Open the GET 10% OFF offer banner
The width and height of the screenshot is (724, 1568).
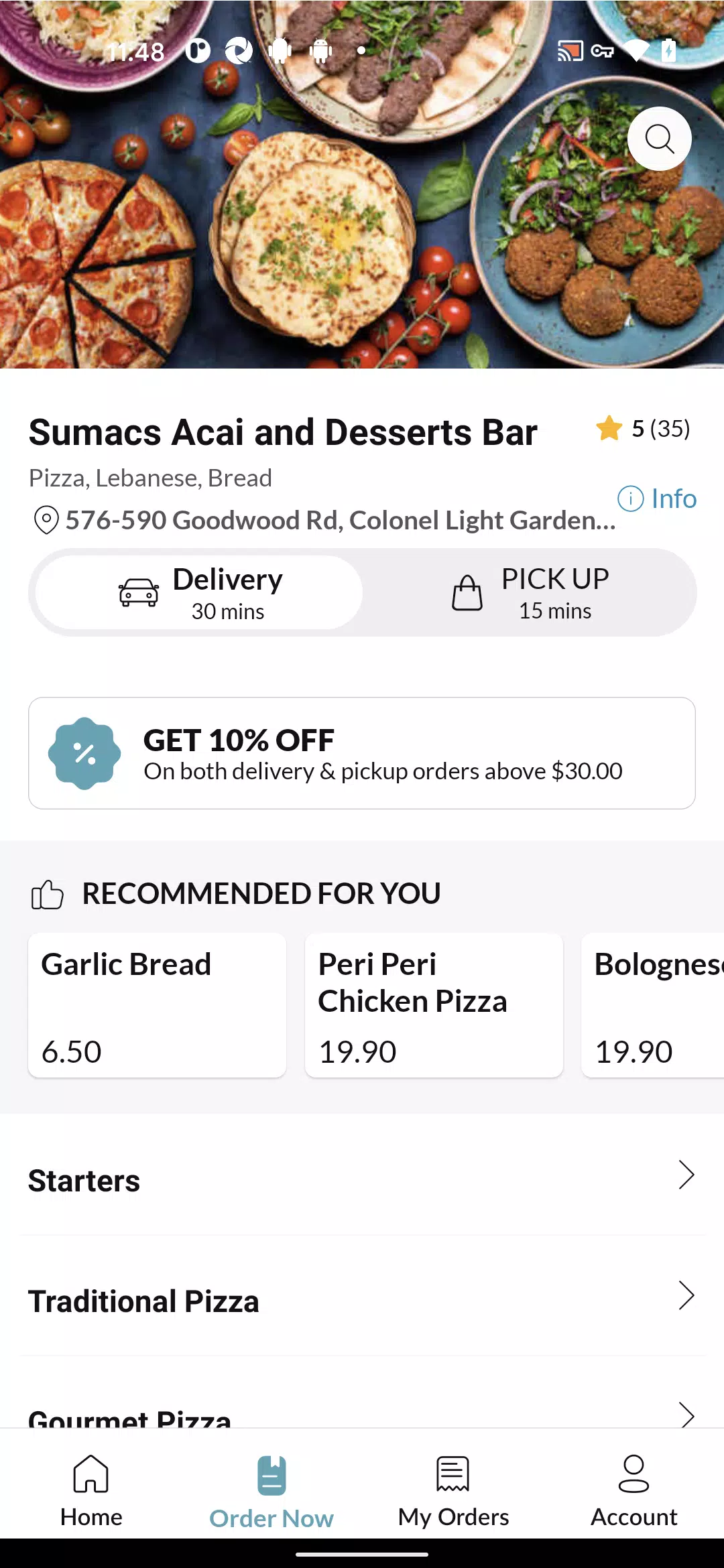coord(362,753)
